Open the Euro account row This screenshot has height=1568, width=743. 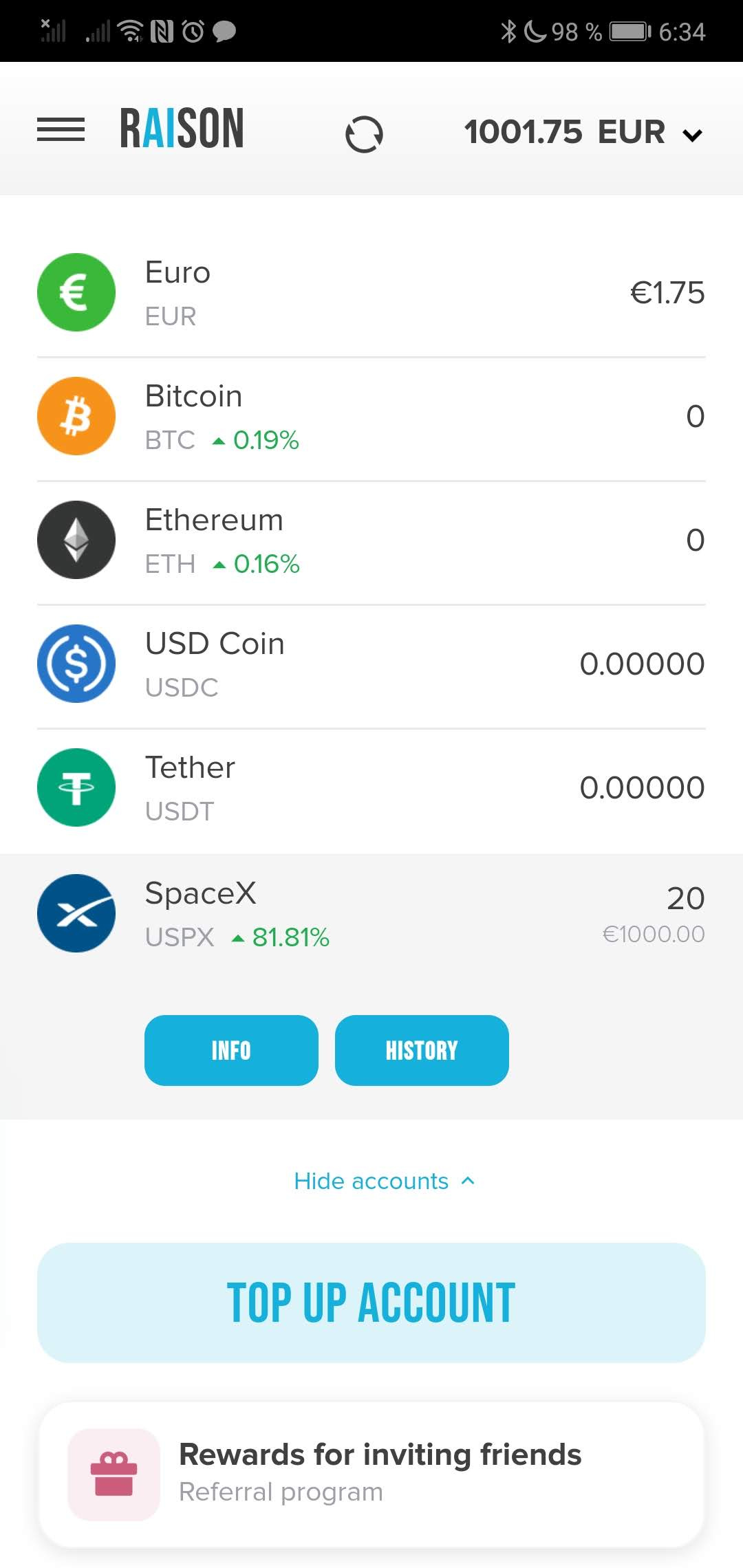tap(371, 293)
